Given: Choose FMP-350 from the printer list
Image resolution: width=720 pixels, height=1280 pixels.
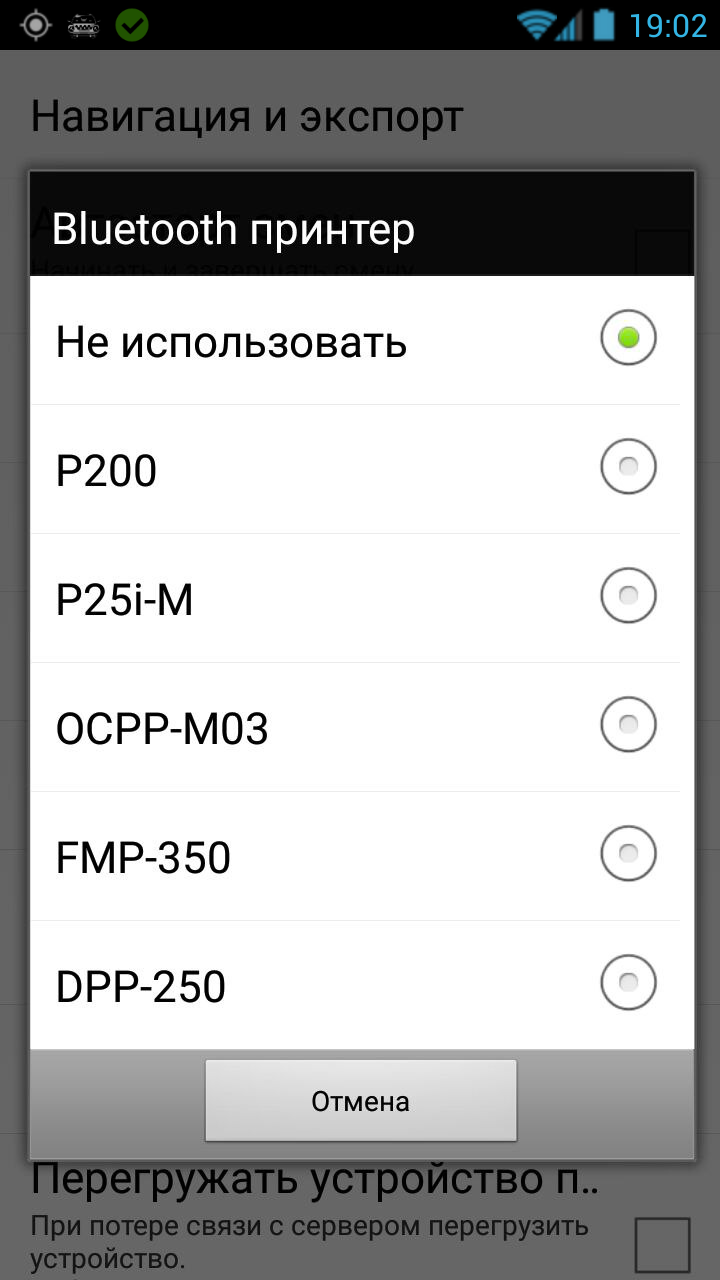Looking at the screenshot, I should coord(360,856).
